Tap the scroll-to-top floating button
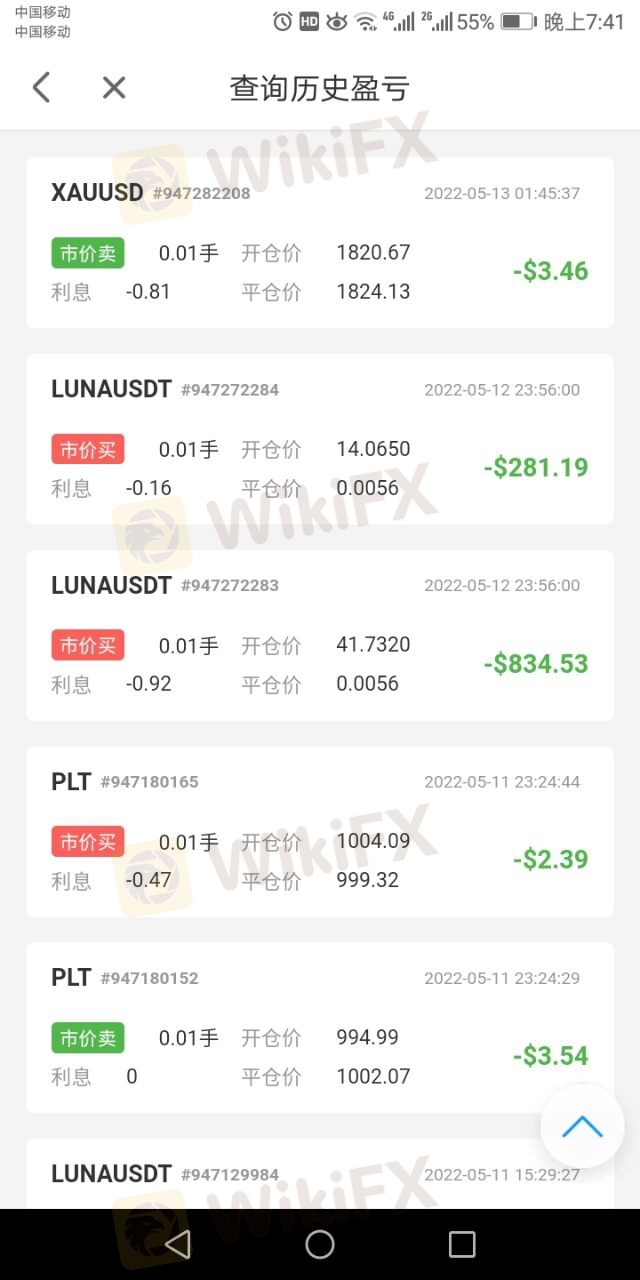 click(x=582, y=1127)
